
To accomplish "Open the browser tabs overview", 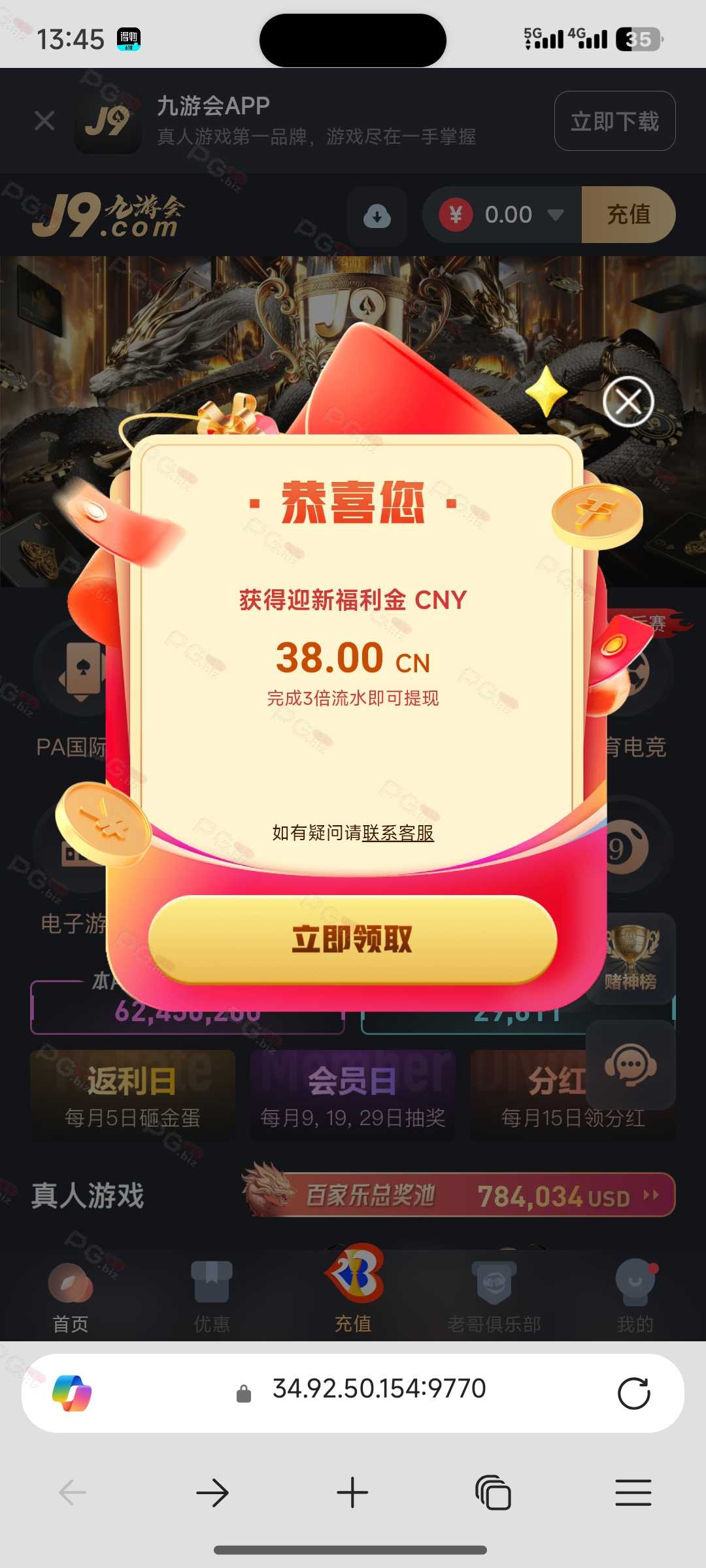I will pyautogui.click(x=493, y=1493).
